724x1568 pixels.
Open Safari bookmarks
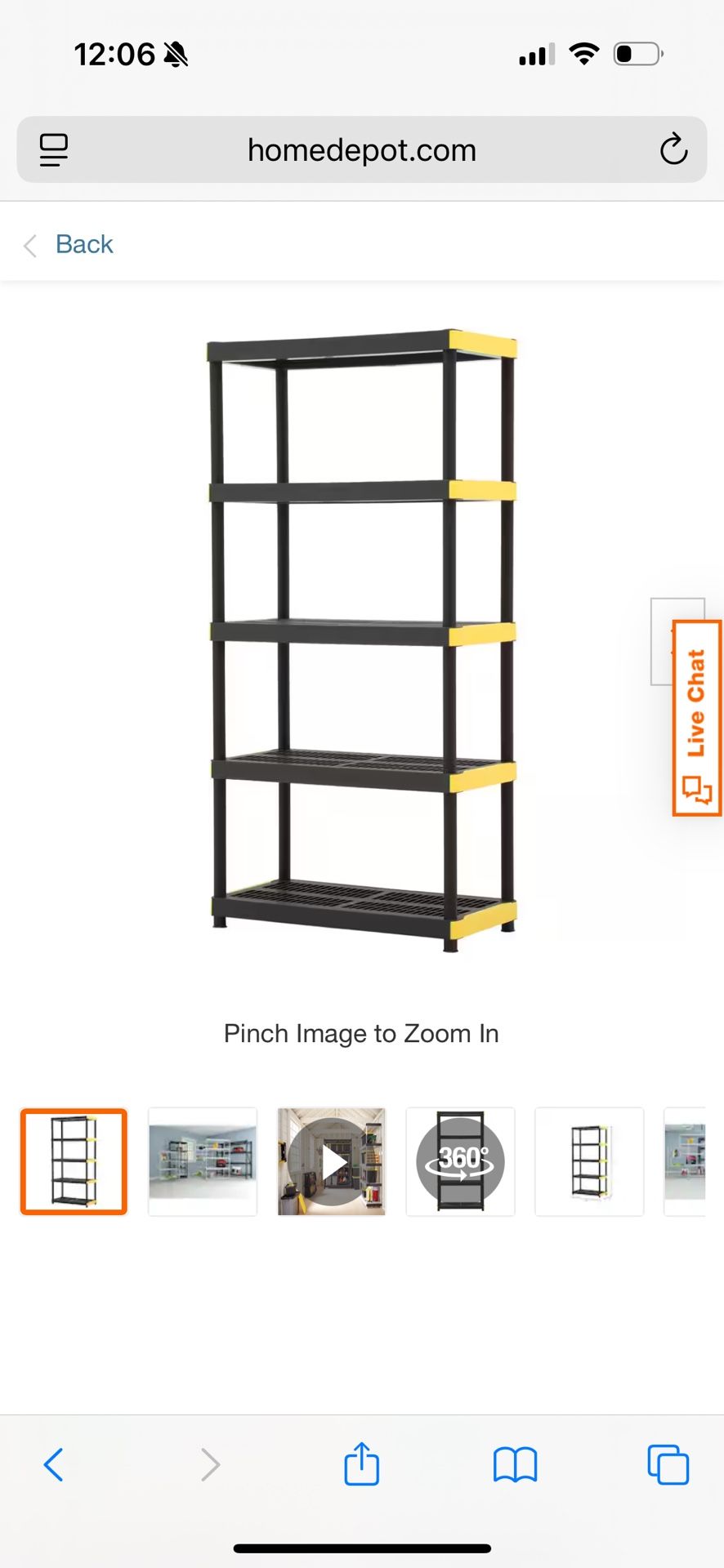pos(515,1464)
